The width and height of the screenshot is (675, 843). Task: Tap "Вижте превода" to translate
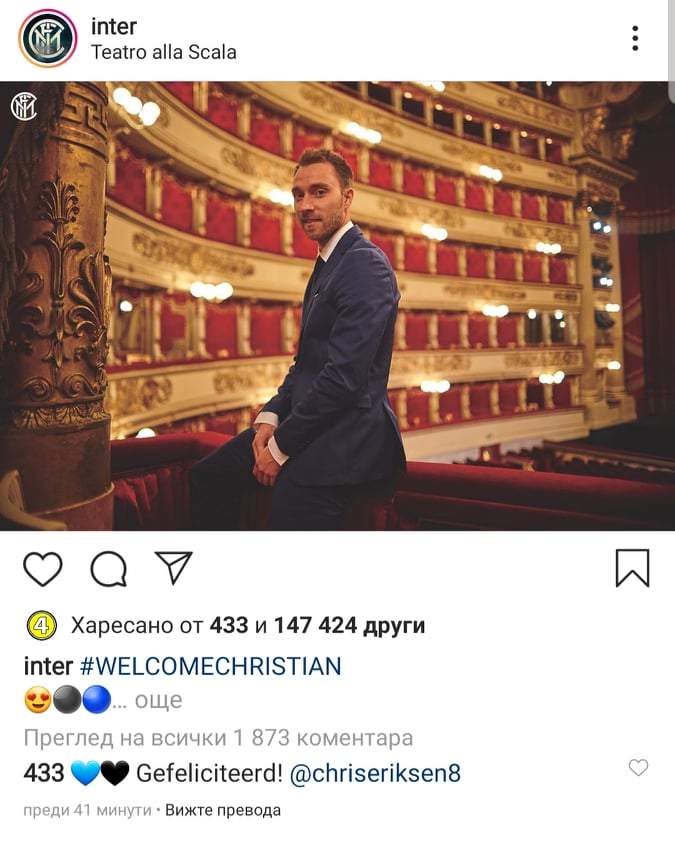tap(223, 810)
